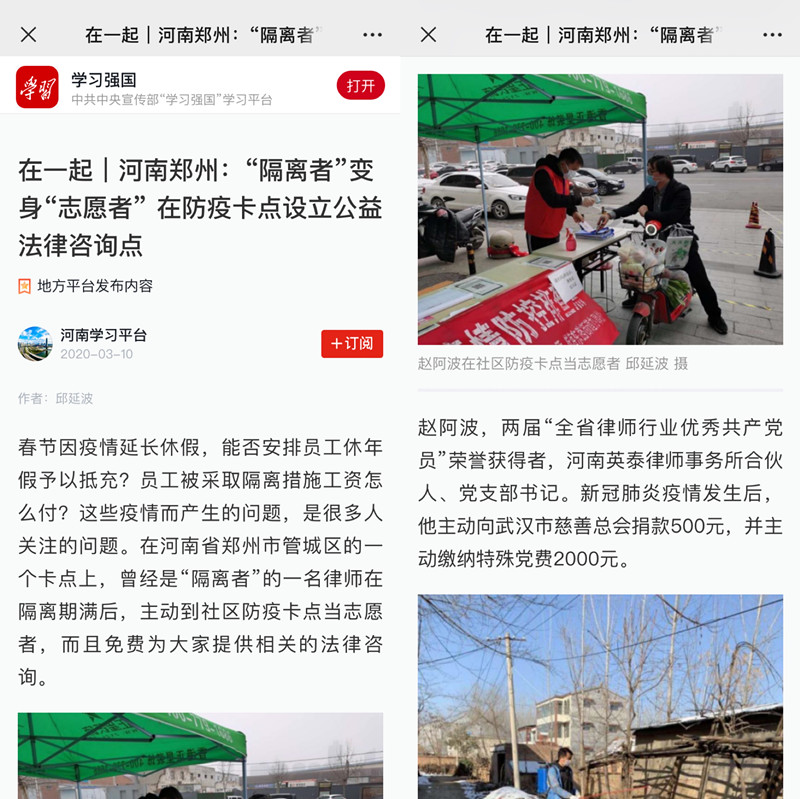Open the 学习强国 platform banner
800x799 pixels.
171,87
